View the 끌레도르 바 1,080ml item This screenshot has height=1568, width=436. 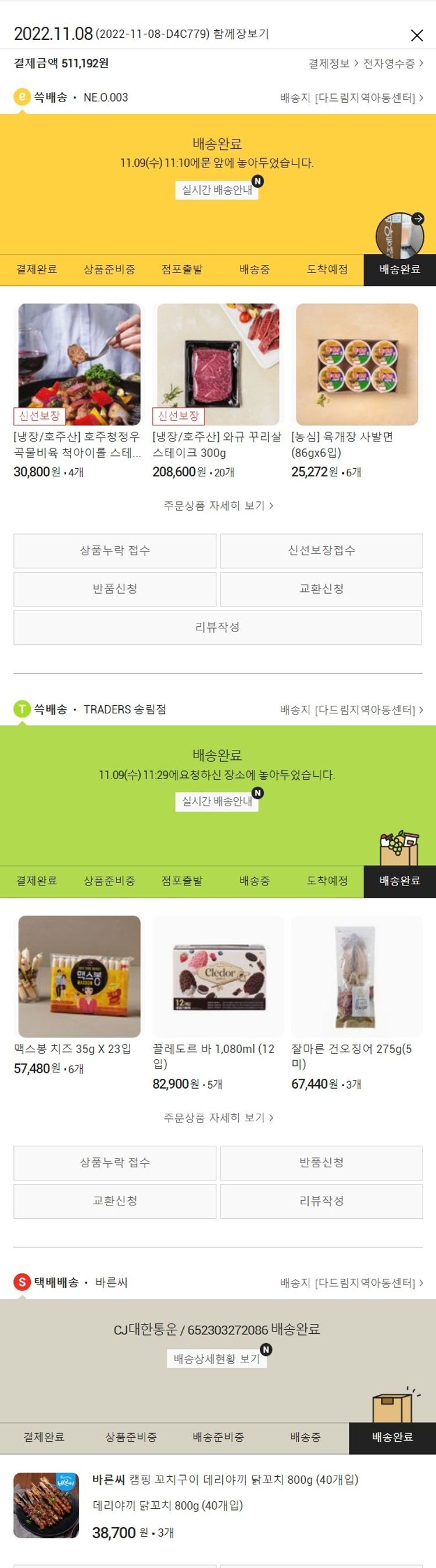coord(218,977)
